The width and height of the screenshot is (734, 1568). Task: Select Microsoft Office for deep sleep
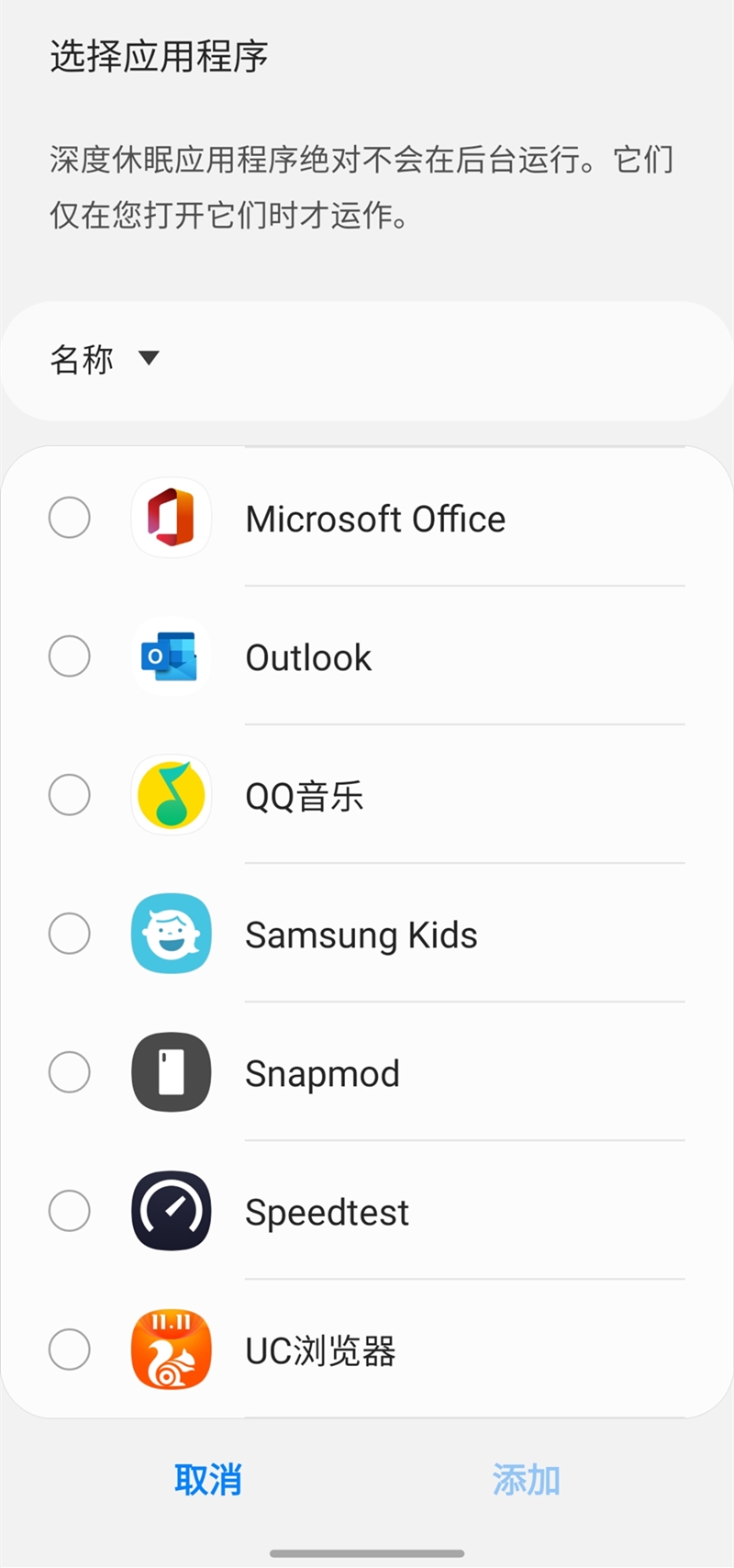click(x=70, y=518)
